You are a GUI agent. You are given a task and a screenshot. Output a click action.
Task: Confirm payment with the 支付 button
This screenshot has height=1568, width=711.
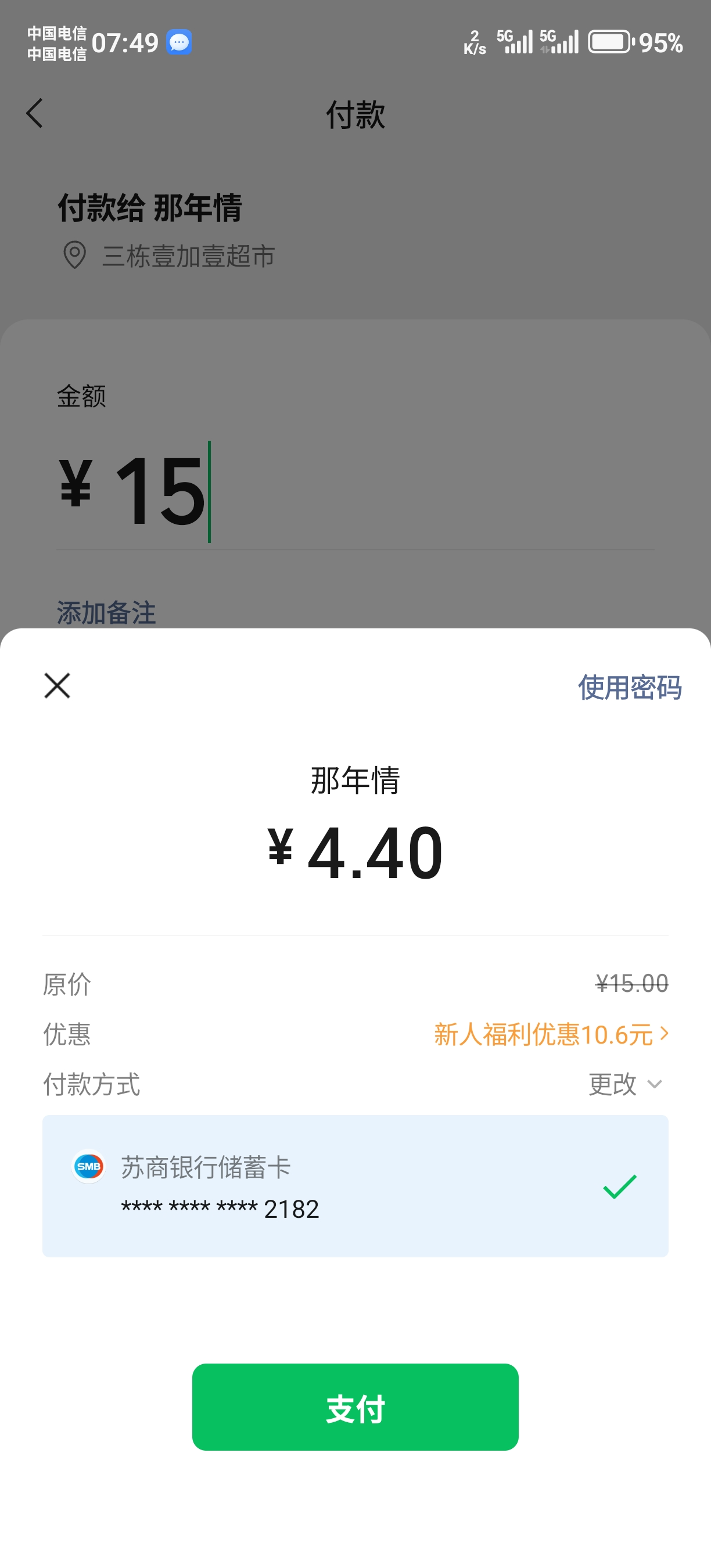click(355, 1407)
